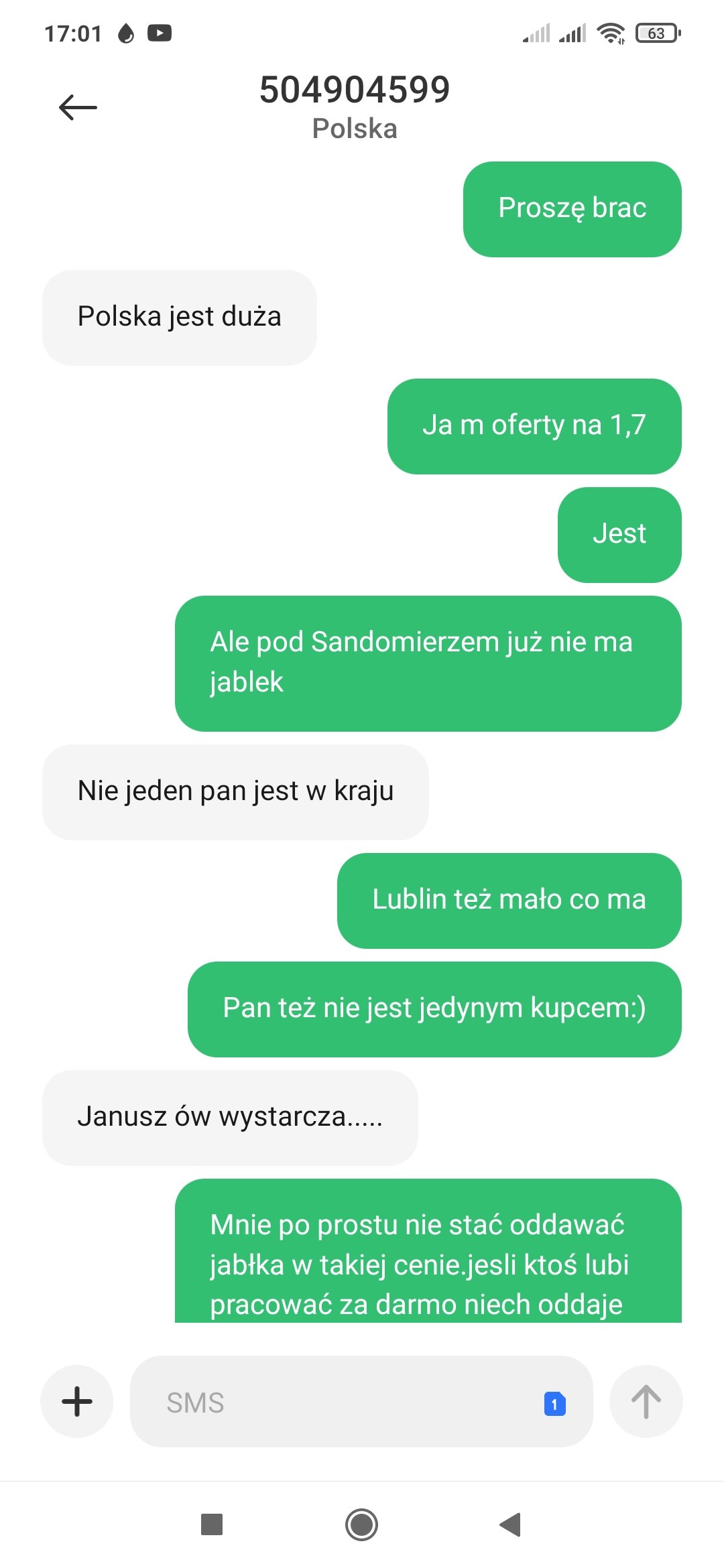The image size is (724, 1568).
Task: Send the message with the arrow button
Action: [x=646, y=1401]
